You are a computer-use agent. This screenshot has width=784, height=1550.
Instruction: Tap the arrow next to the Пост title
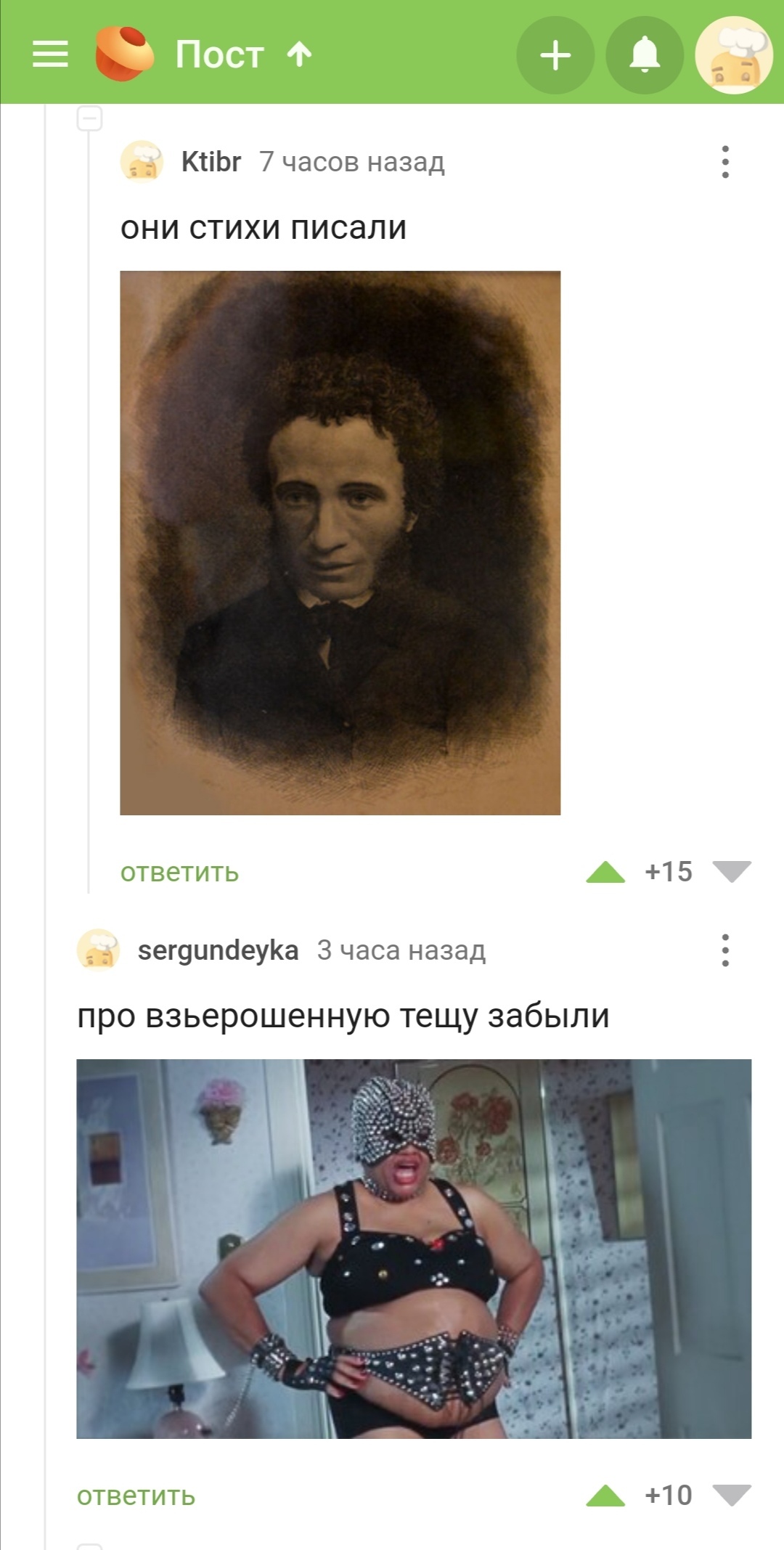[x=299, y=54]
